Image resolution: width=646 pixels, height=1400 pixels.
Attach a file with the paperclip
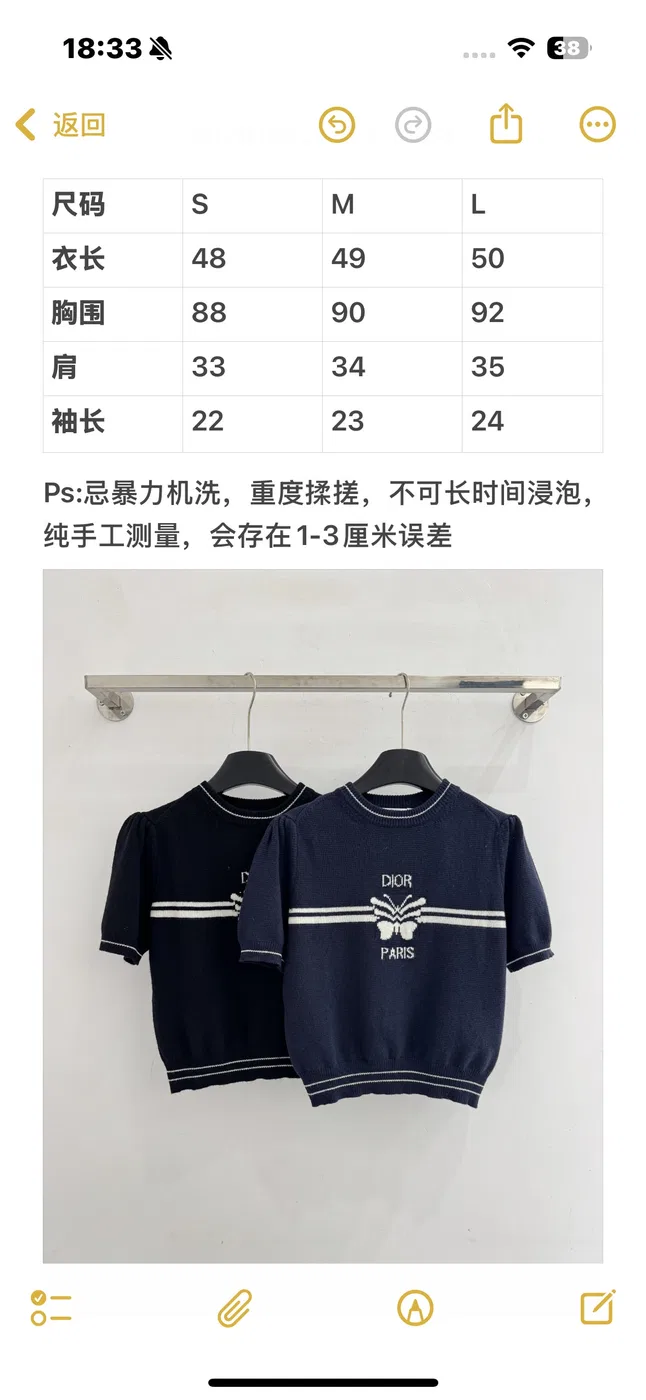click(234, 1307)
